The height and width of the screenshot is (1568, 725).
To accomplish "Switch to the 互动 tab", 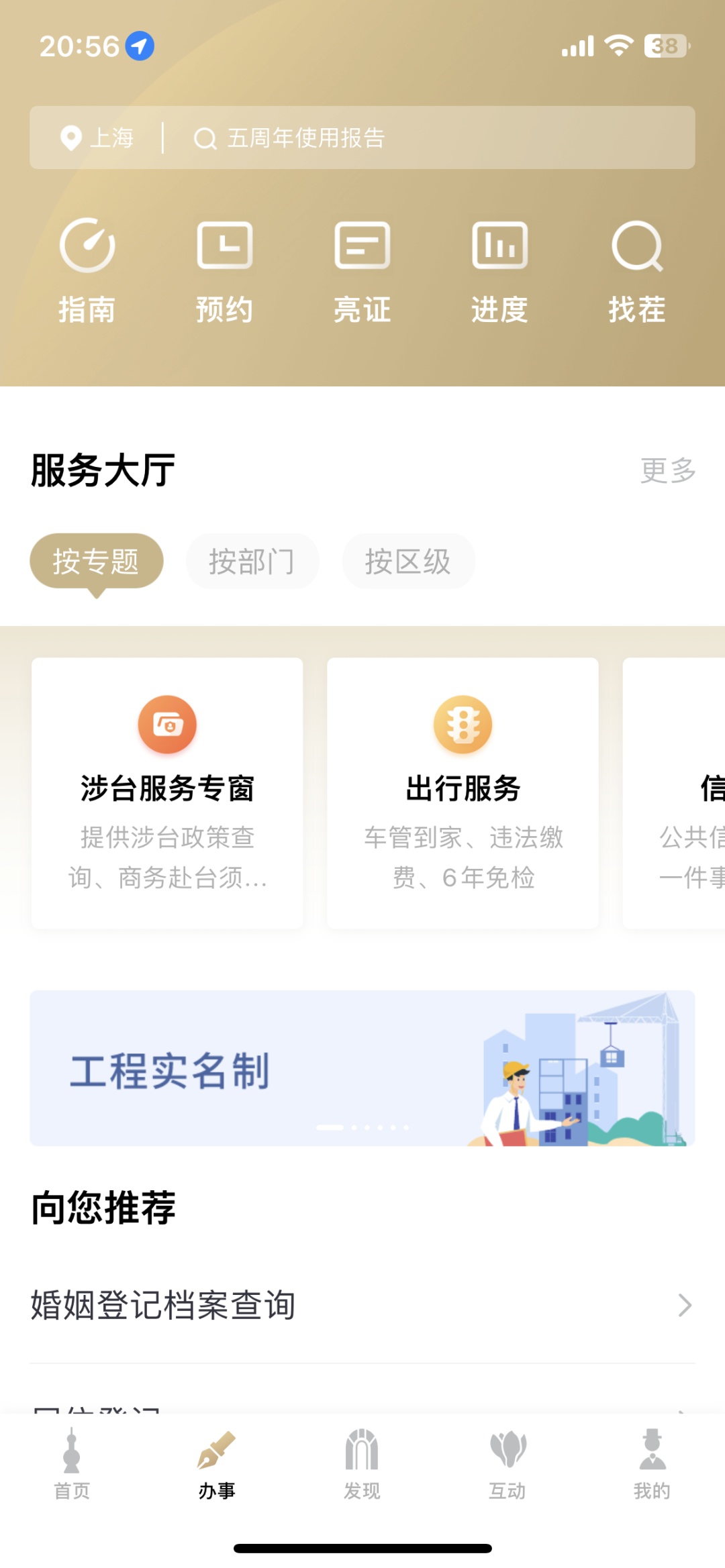I will click(507, 1464).
